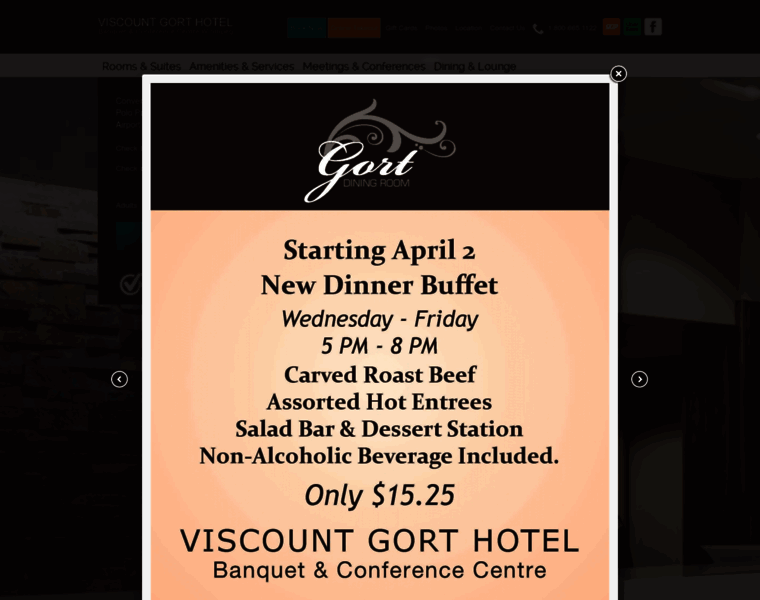Go to the next popup slide
The width and height of the screenshot is (760, 600).
[x=639, y=379]
